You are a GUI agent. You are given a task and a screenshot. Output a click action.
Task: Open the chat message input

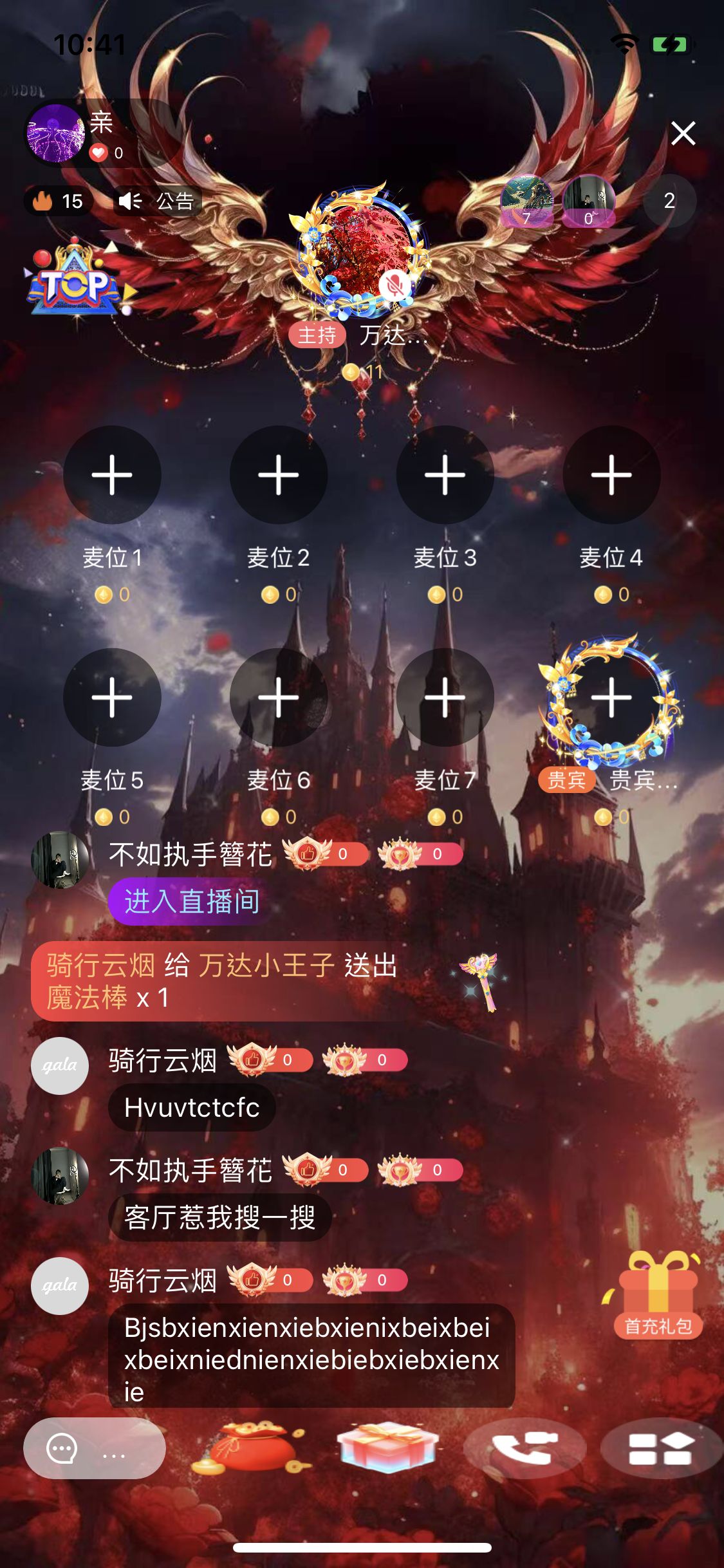(95, 1448)
